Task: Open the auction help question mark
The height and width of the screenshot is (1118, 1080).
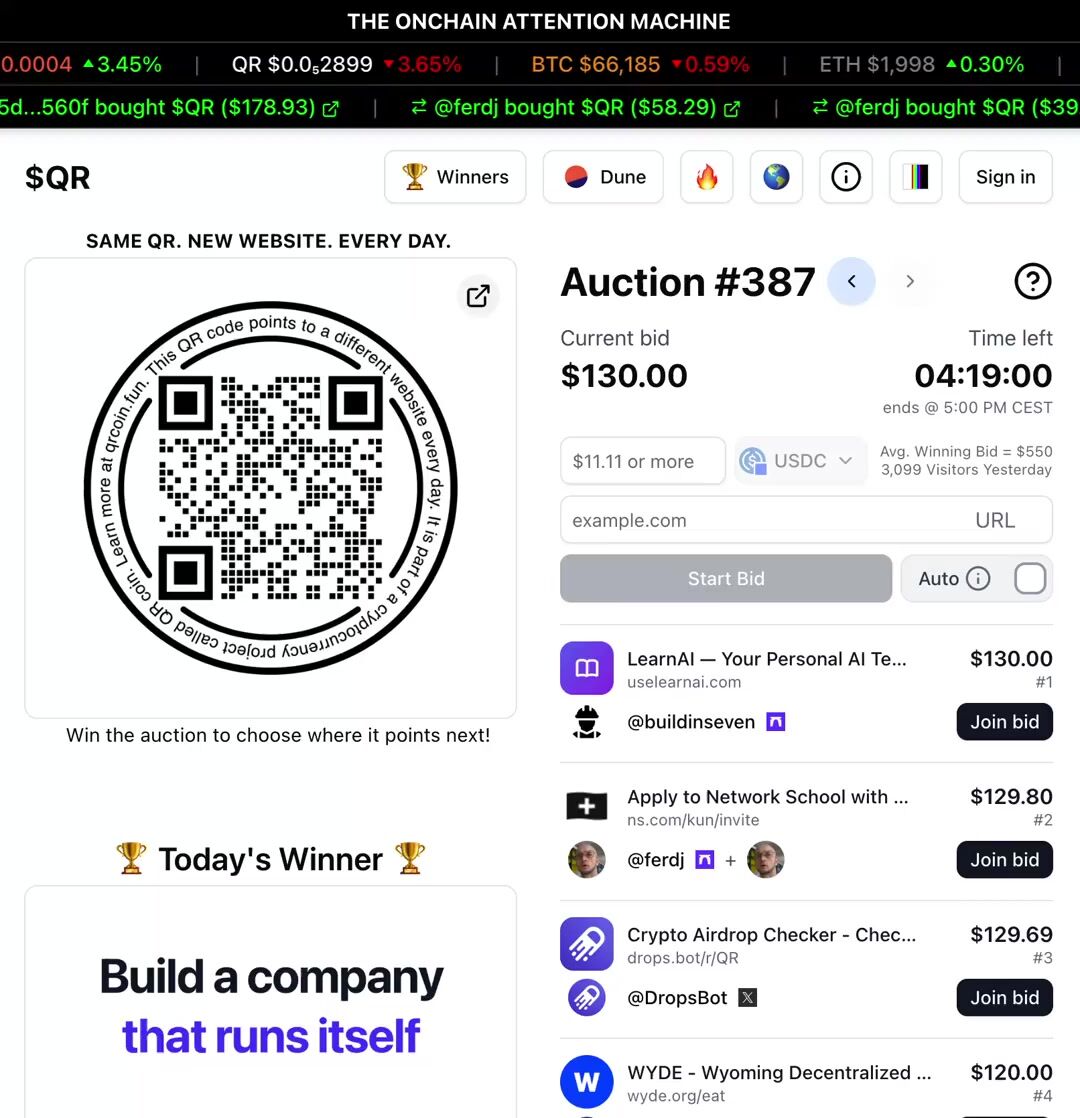Action: pos(1032,282)
